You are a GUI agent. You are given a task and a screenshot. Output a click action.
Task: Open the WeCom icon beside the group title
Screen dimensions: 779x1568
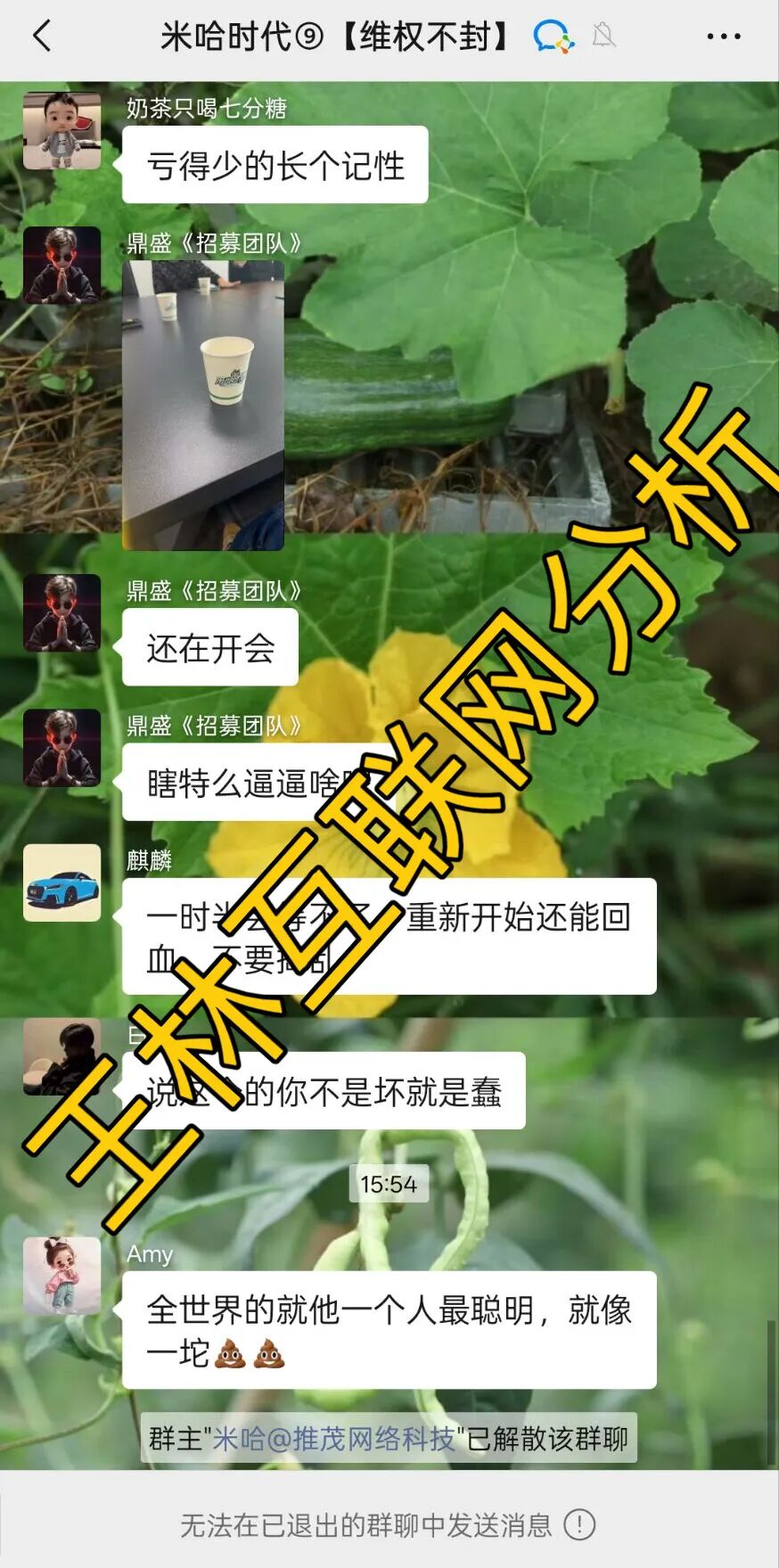tap(553, 37)
